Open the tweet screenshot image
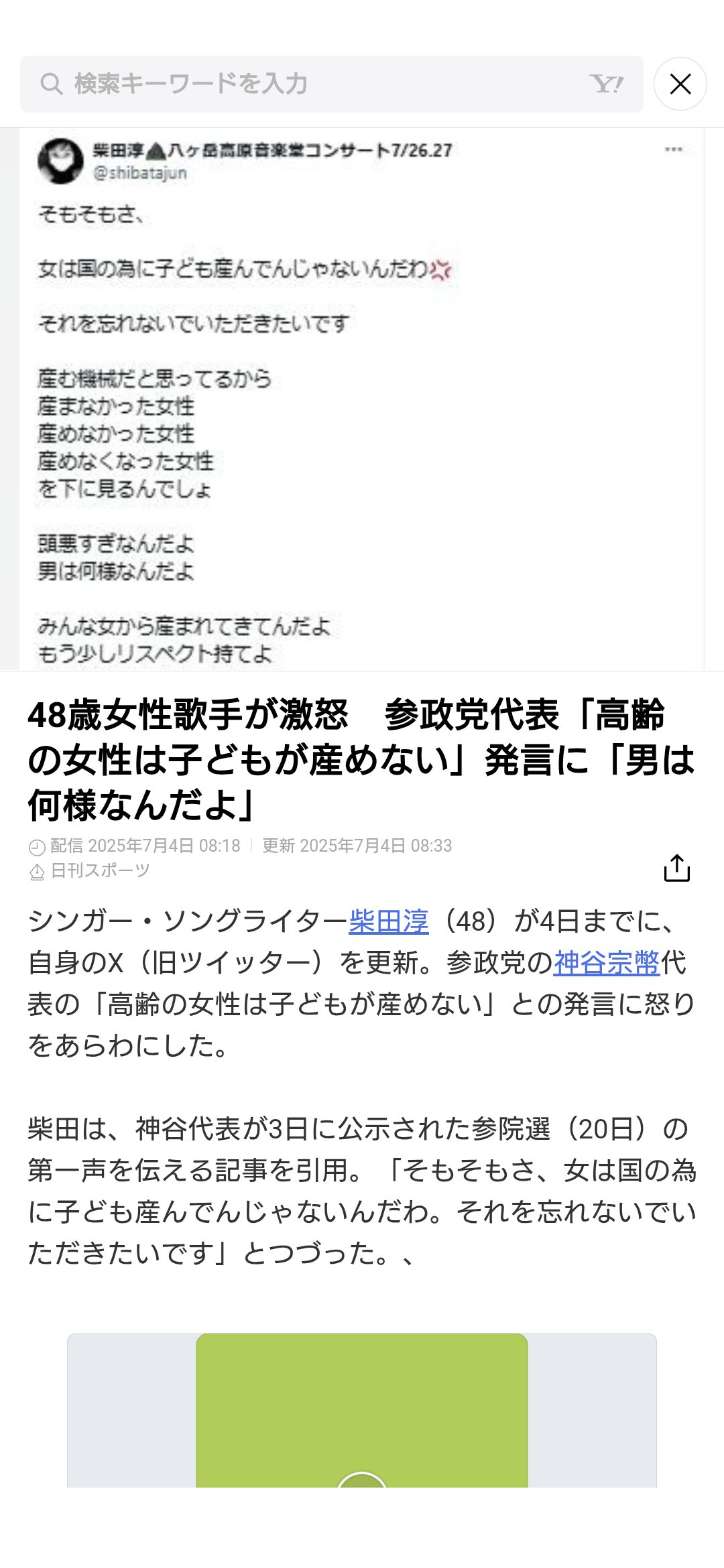The image size is (724, 1568). [x=362, y=399]
